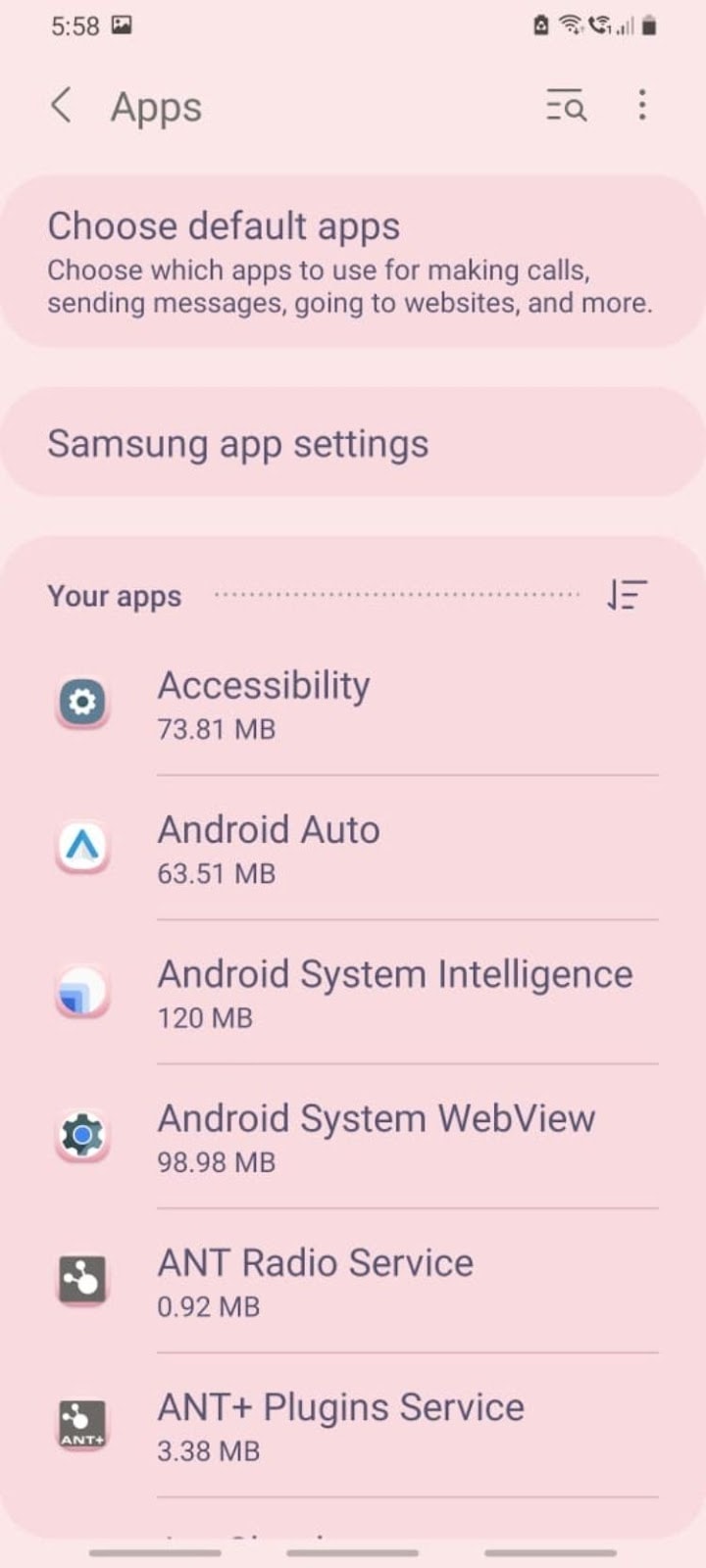The height and width of the screenshot is (1568, 706).
Task: Tap the sort icon beside Your apps
Action: 627,595
